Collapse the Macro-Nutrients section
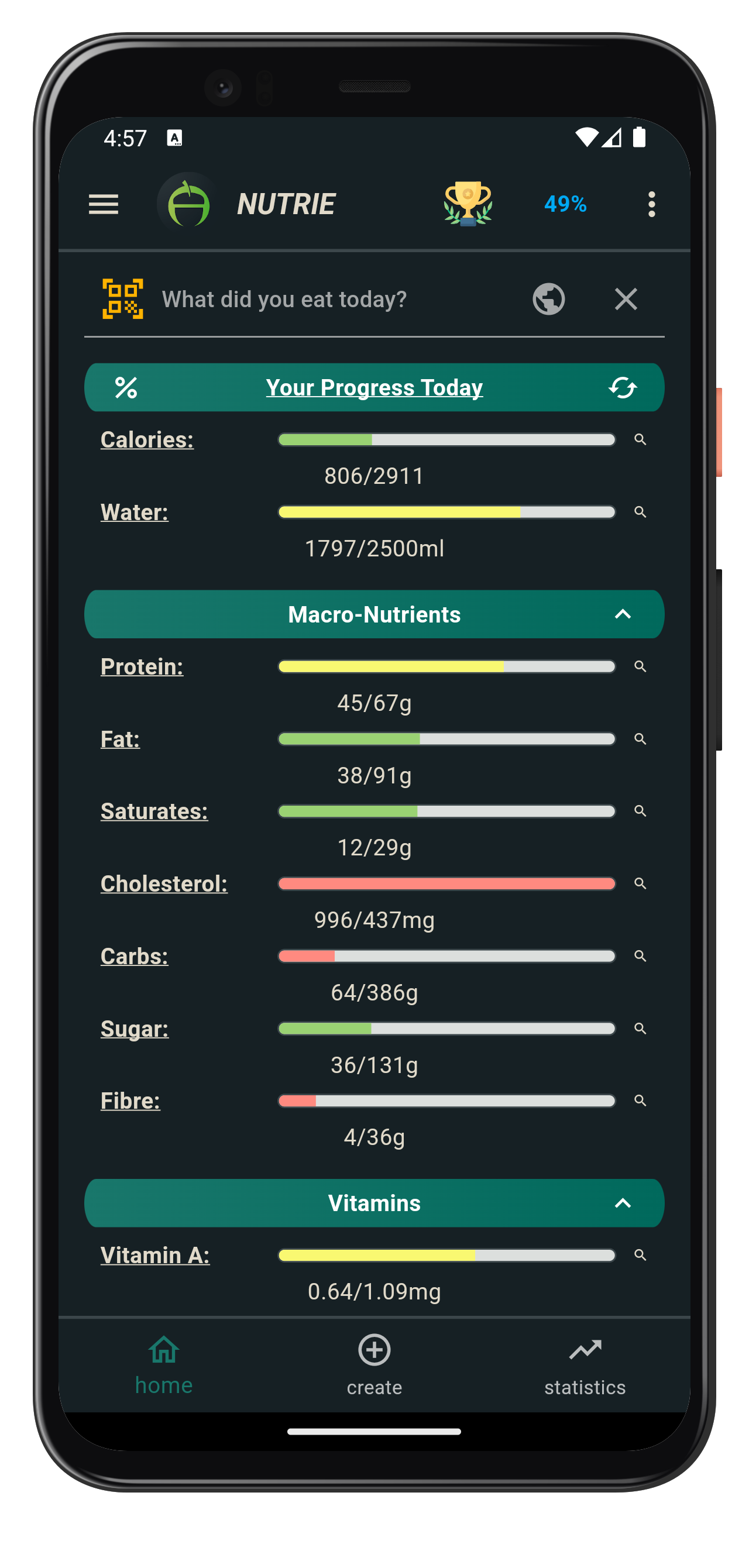The height and width of the screenshot is (1568, 749). [623, 614]
